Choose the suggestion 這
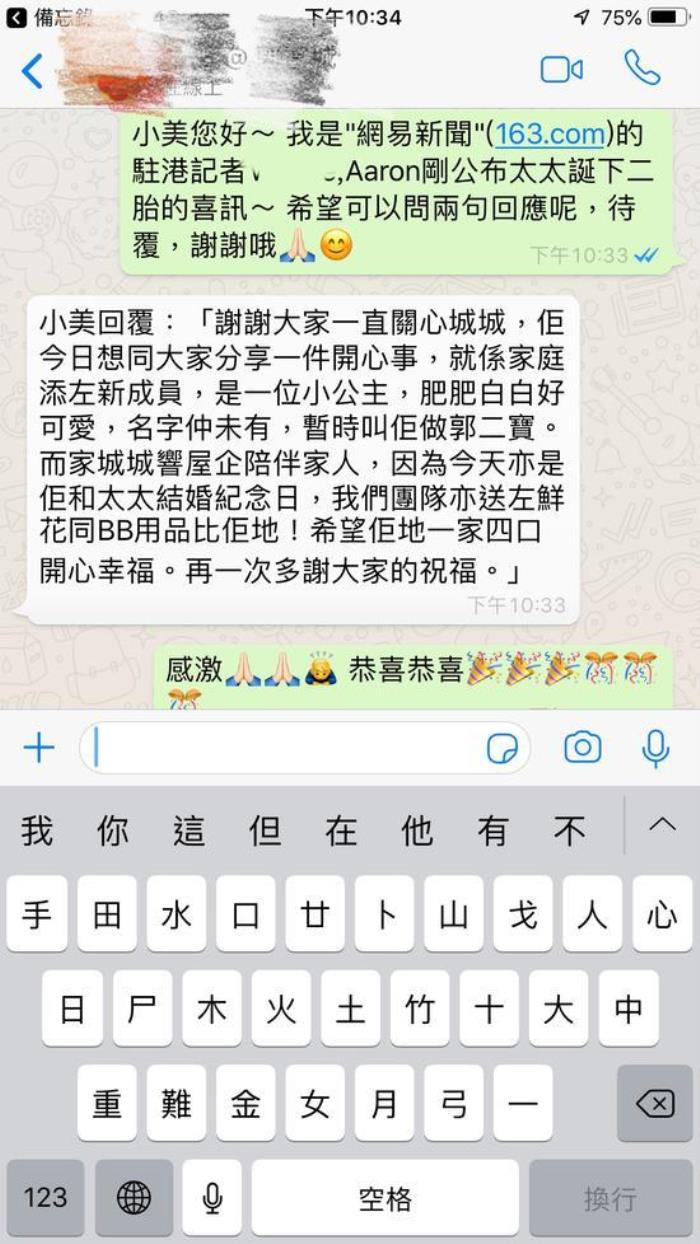 (x=188, y=830)
